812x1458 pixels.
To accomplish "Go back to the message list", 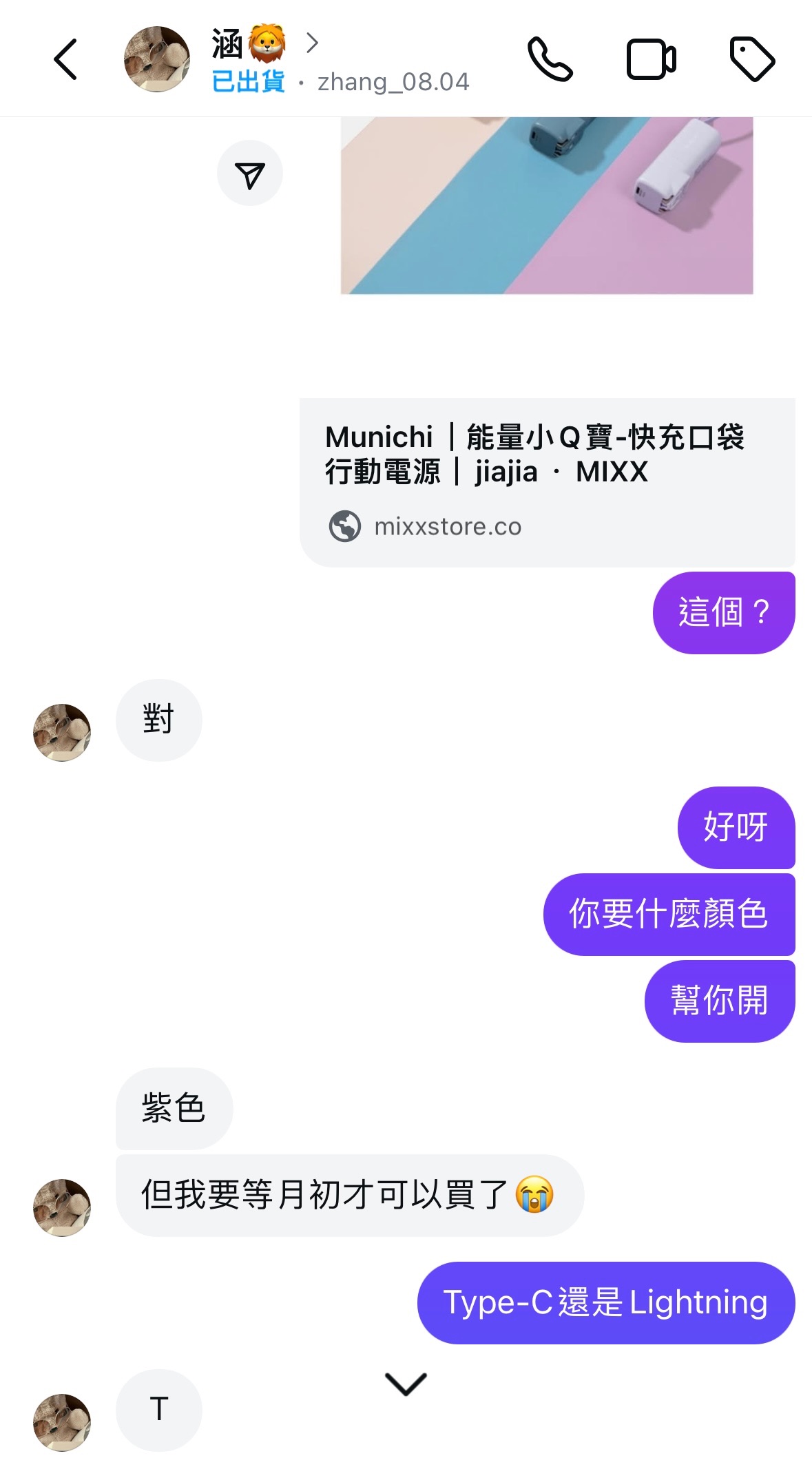I will pos(65,60).
